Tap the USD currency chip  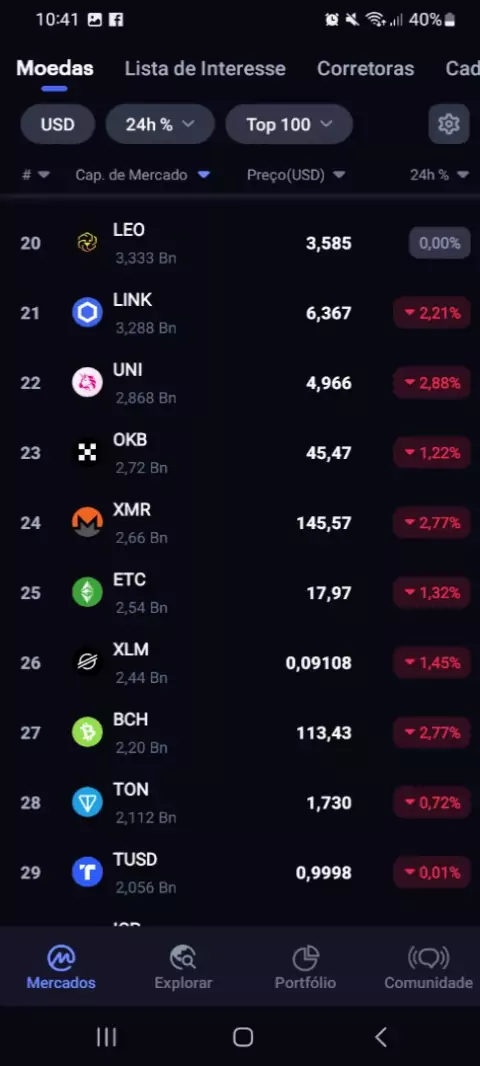tap(57, 124)
